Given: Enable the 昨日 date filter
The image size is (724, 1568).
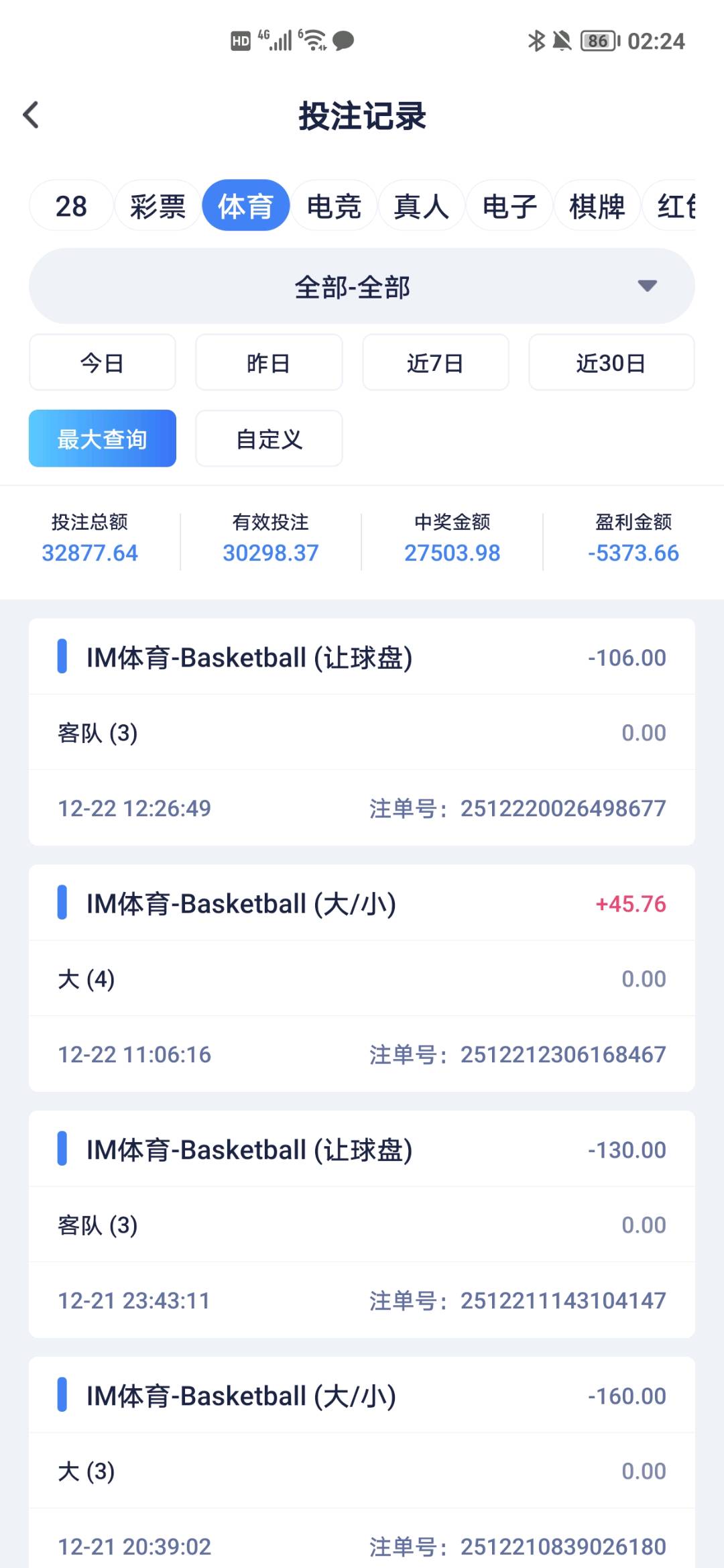Looking at the screenshot, I should (x=269, y=362).
